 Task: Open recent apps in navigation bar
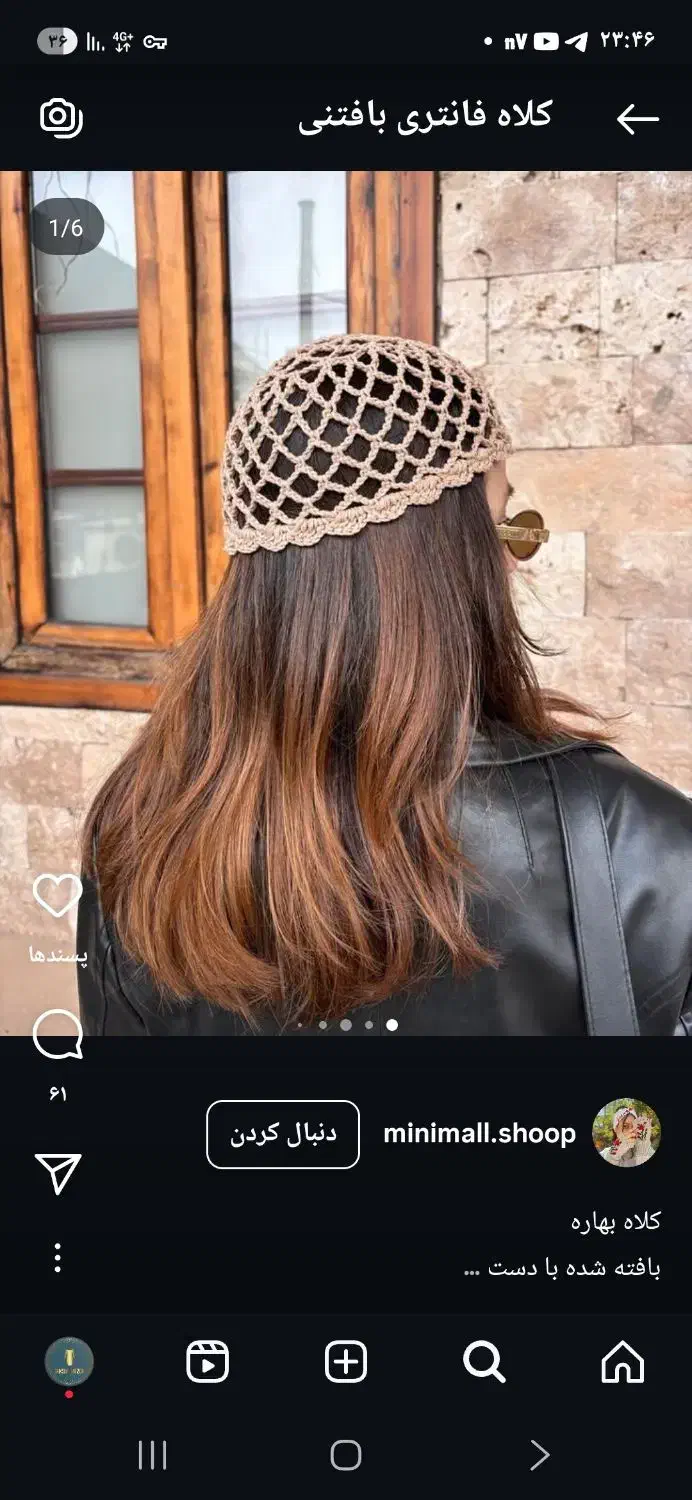[x=152, y=1455]
